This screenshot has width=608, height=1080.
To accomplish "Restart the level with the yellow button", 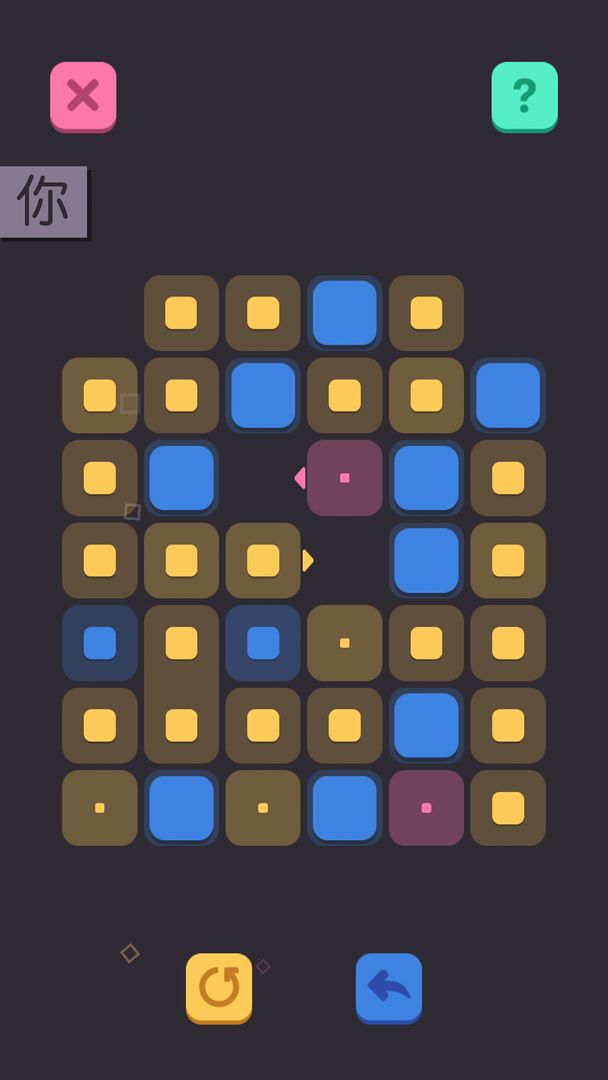I will coord(219,987).
